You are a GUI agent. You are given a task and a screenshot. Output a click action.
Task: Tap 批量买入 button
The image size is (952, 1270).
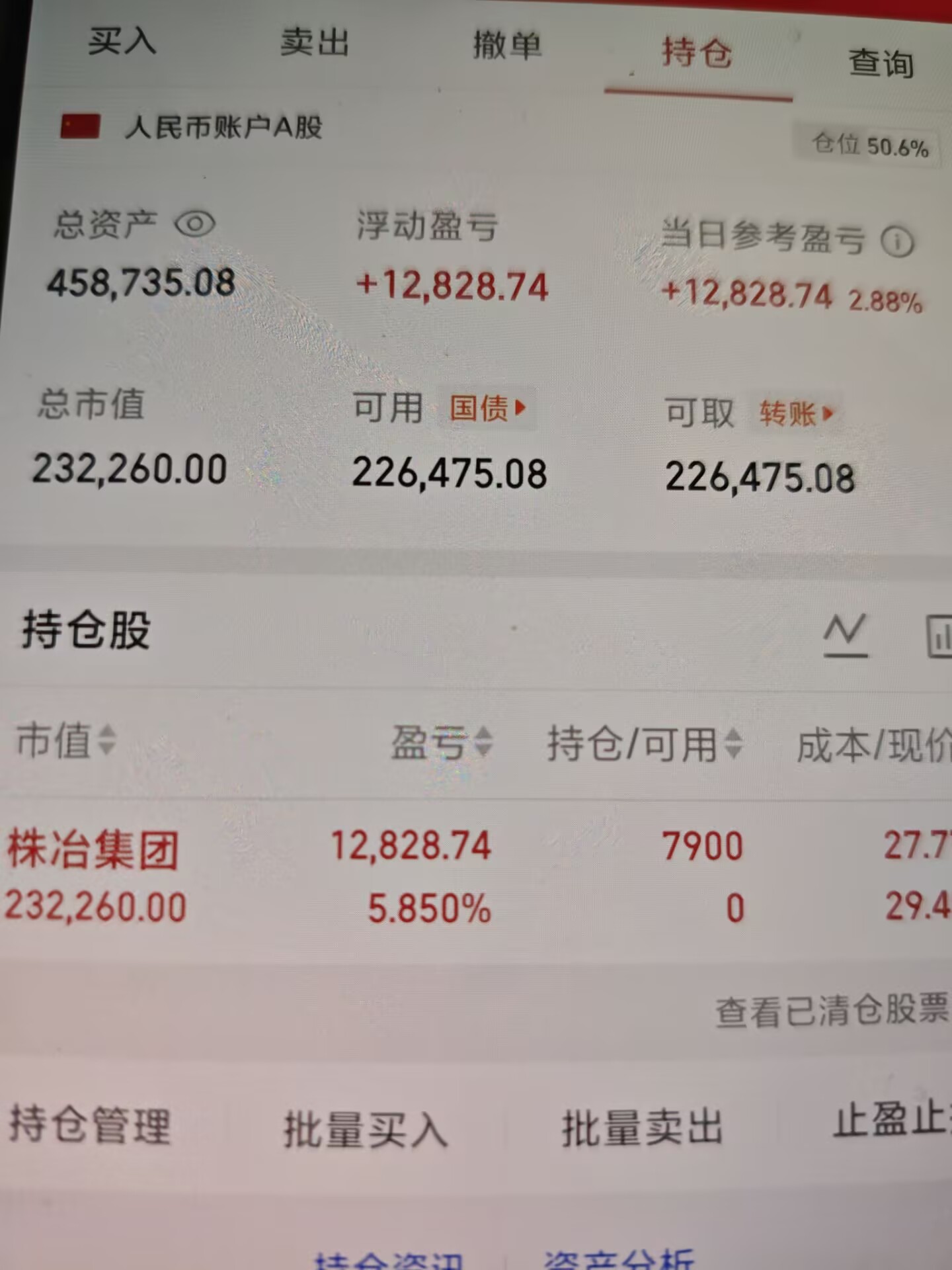point(366,1128)
